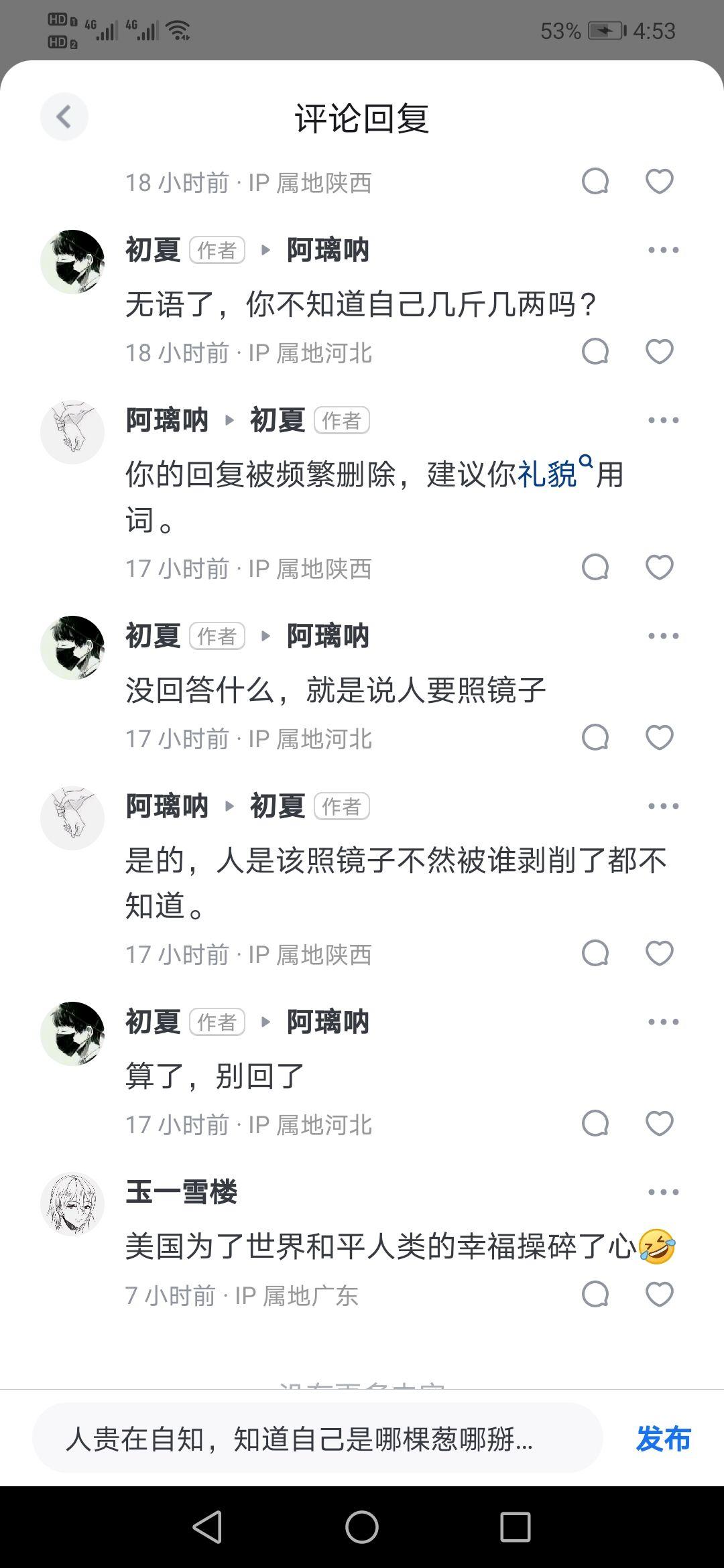Open more options for the comment "是的，人是该照镜子"
The image size is (724, 1568).
(663, 806)
